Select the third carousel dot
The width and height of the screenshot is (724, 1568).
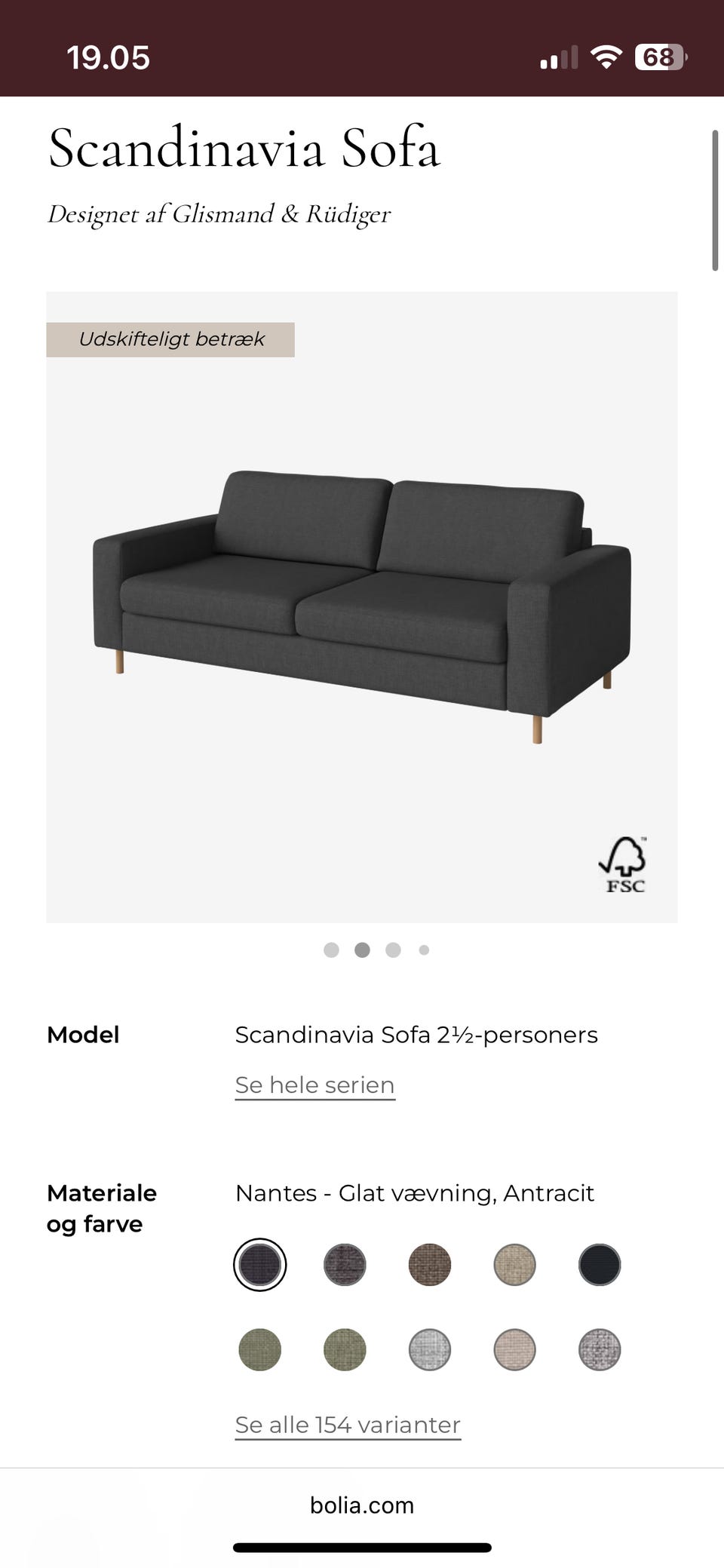point(393,950)
